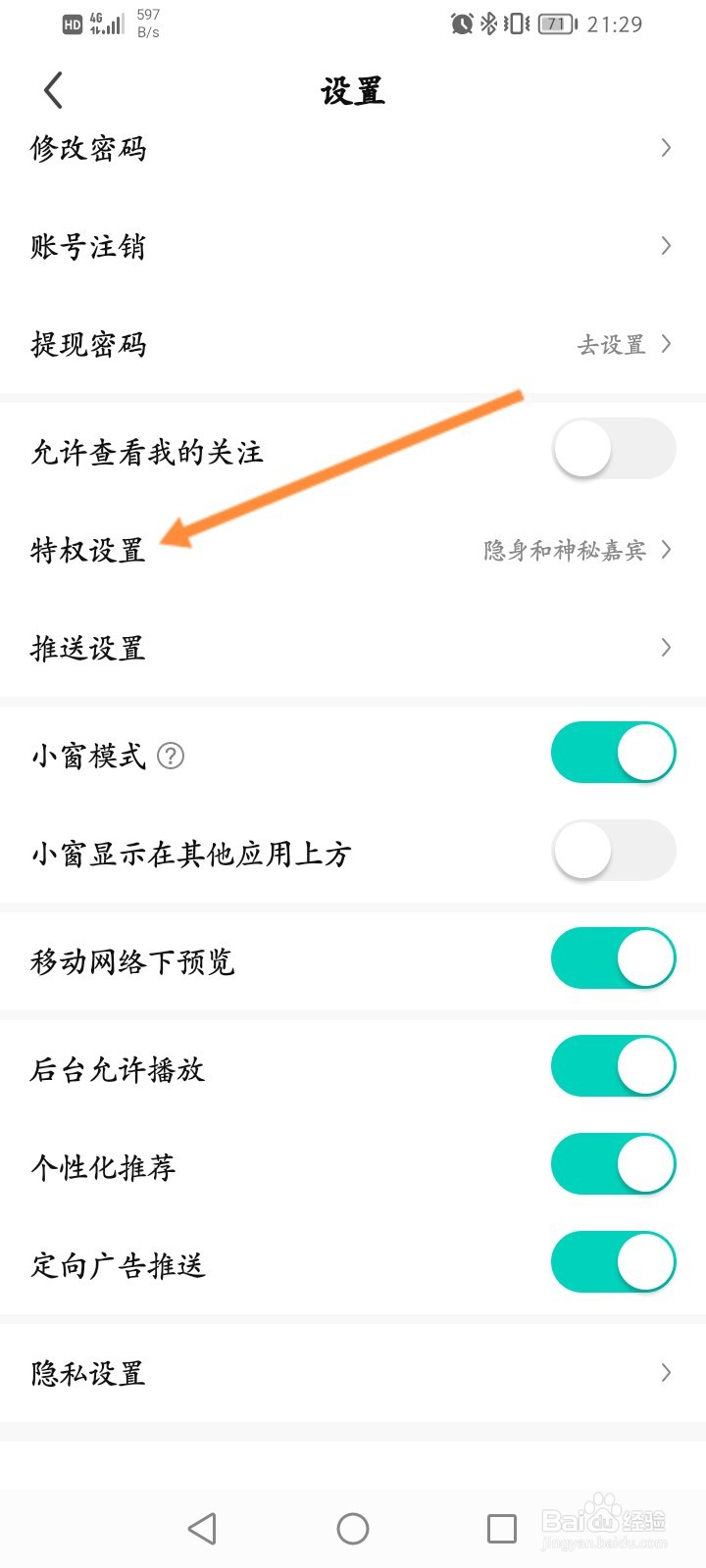Turn off 后台允许播放 switch

(614, 1067)
